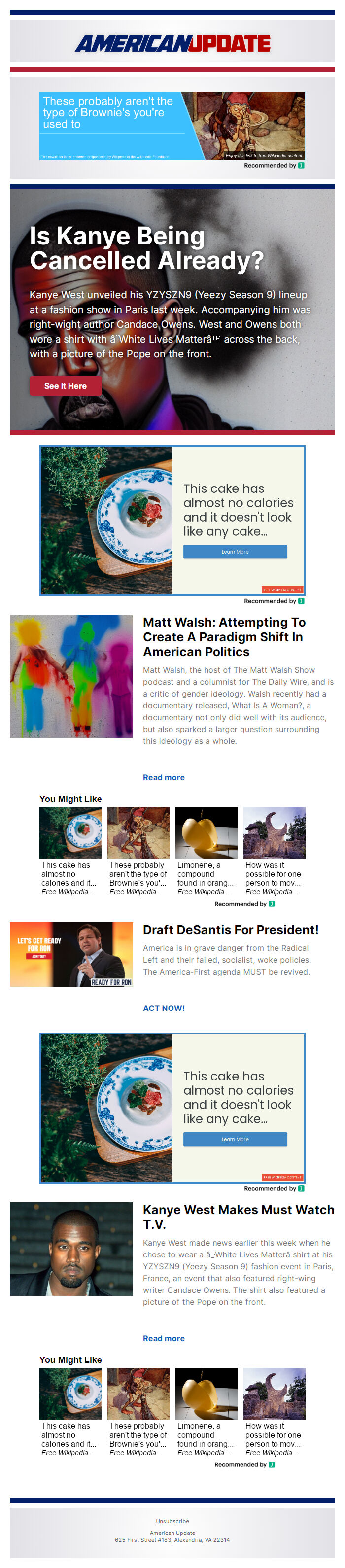The image size is (345, 1568).
Task: Read more about Matt Walsh article
Action: [164, 777]
